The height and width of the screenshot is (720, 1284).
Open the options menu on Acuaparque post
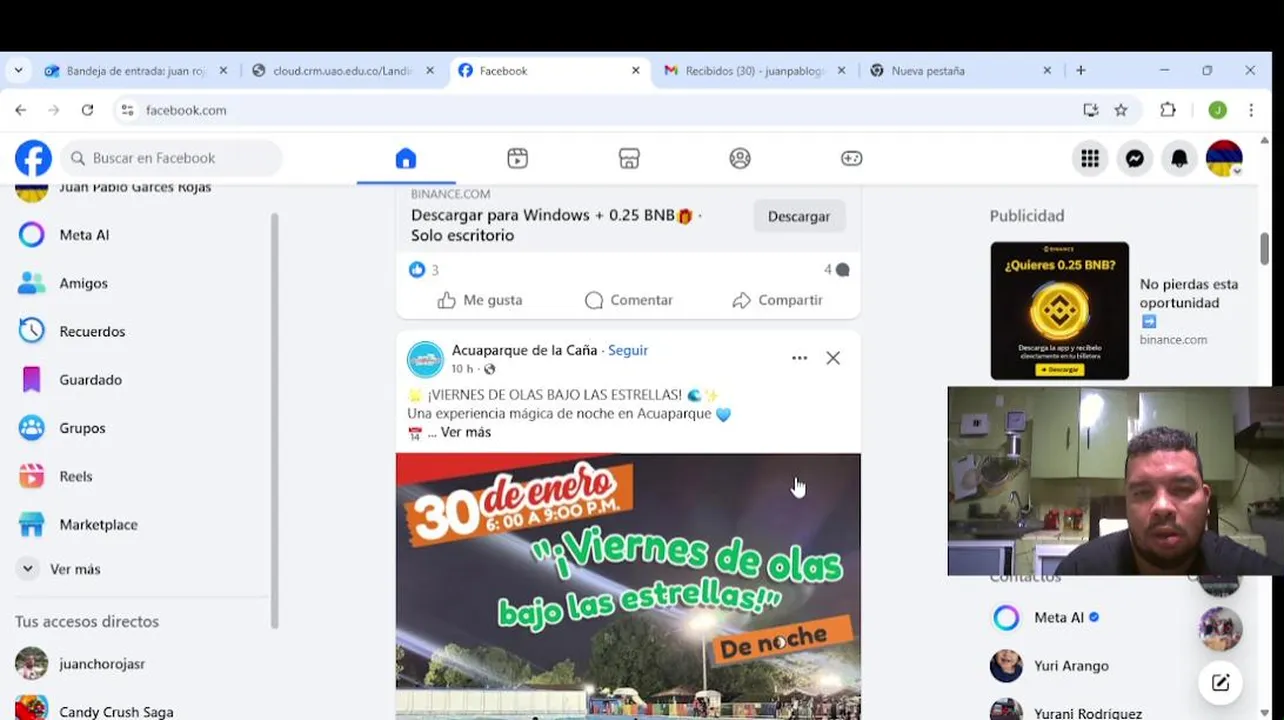[799, 358]
